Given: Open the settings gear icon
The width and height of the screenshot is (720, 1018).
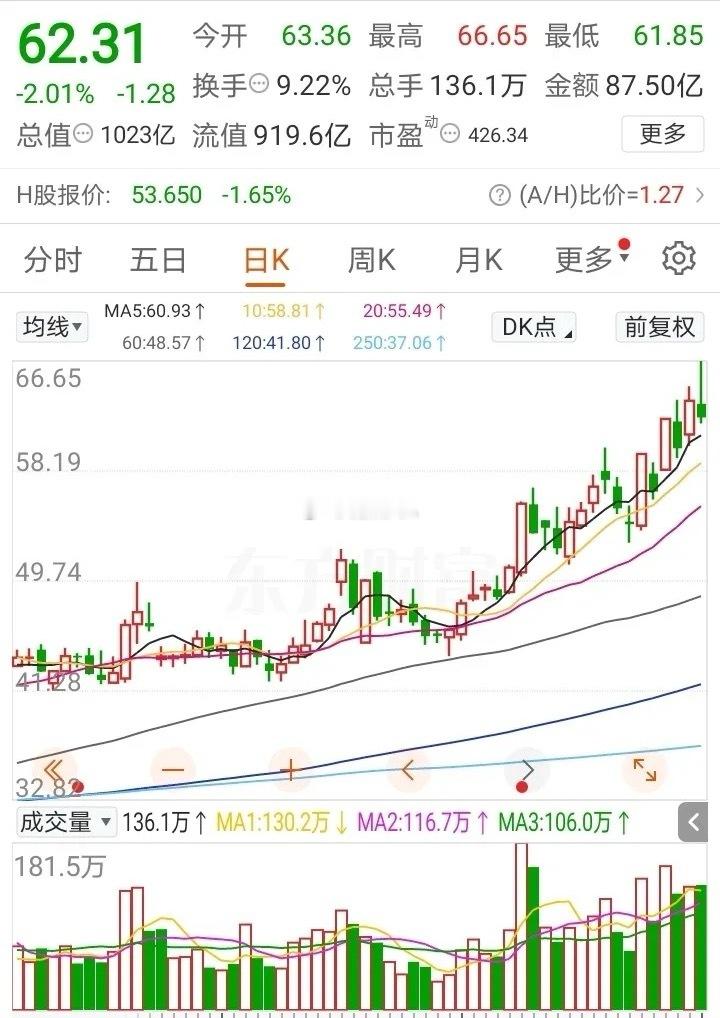Looking at the screenshot, I should (678, 258).
